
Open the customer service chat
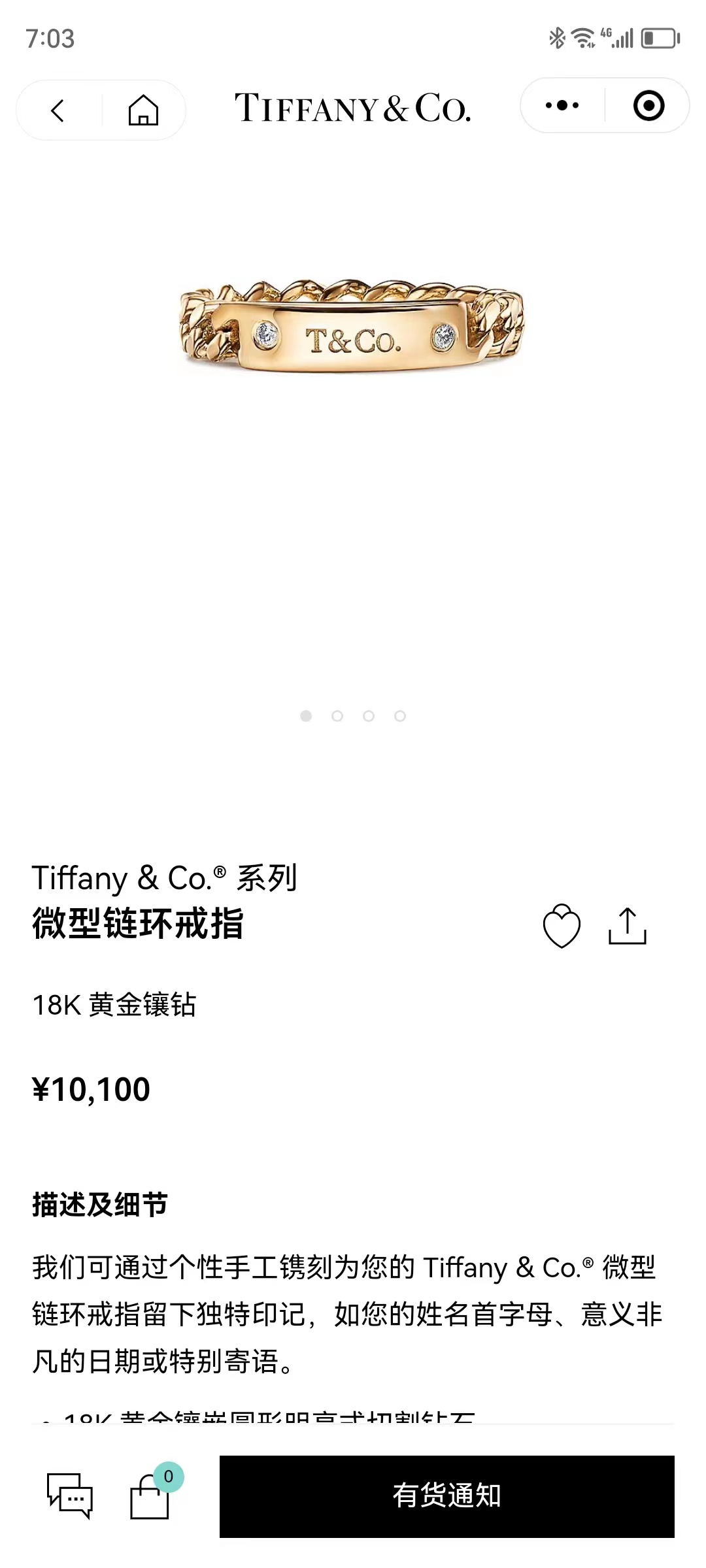(70, 1496)
